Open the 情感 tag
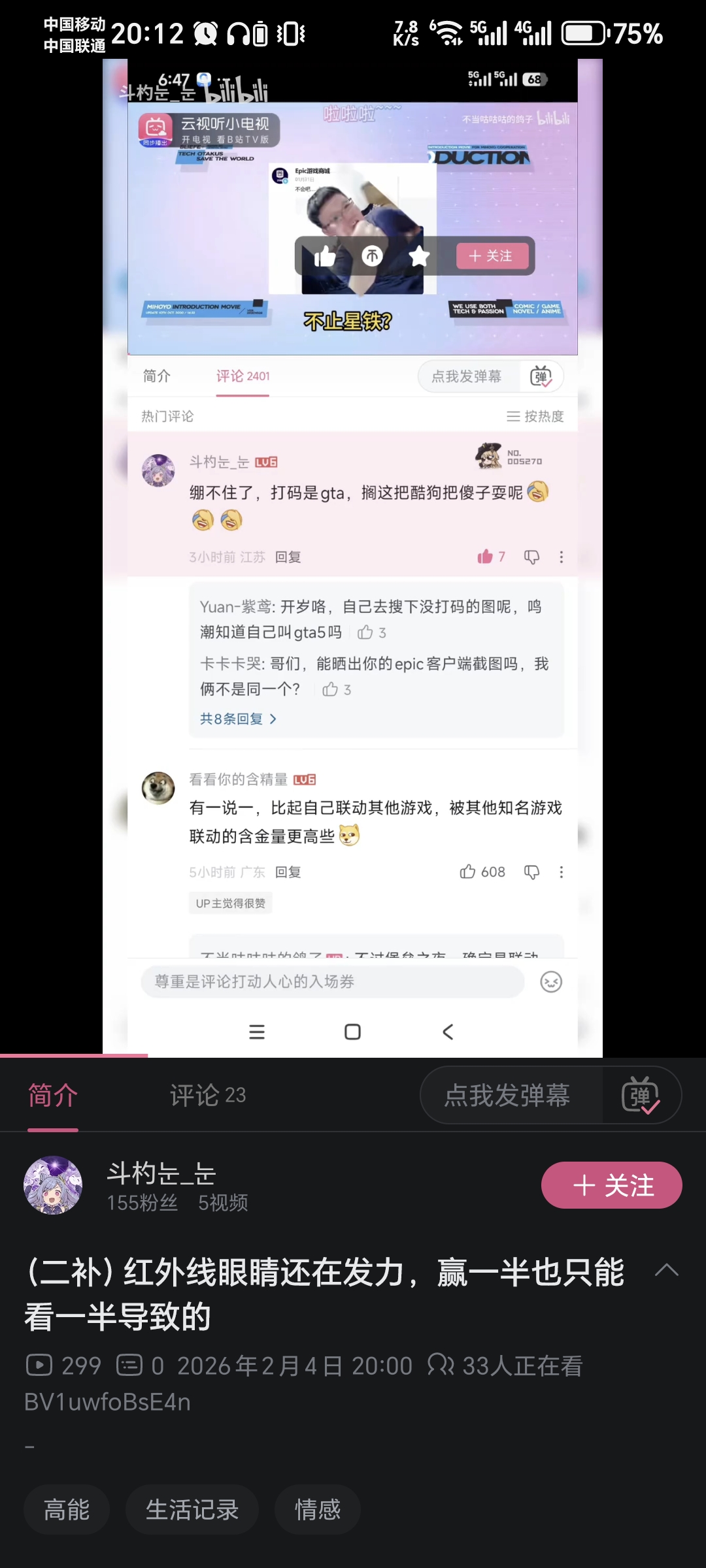The height and width of the screenshot is (1568, 706). pos(318,1510)
